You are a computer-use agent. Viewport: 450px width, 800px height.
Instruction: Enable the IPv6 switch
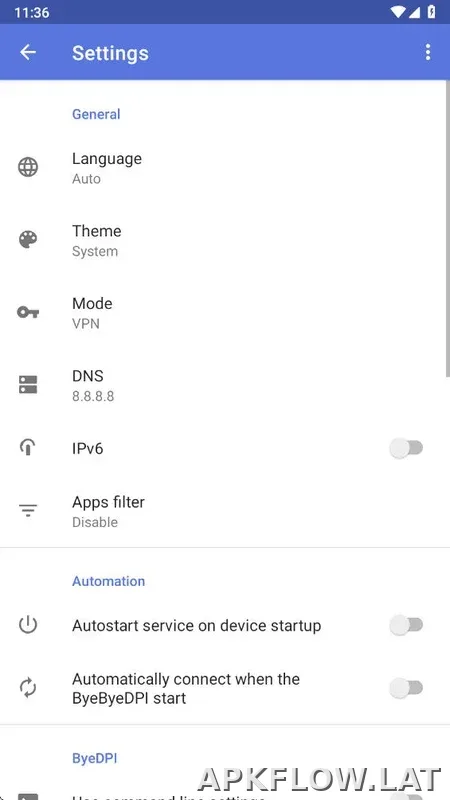pyautogui.click(x=407, y=448)
